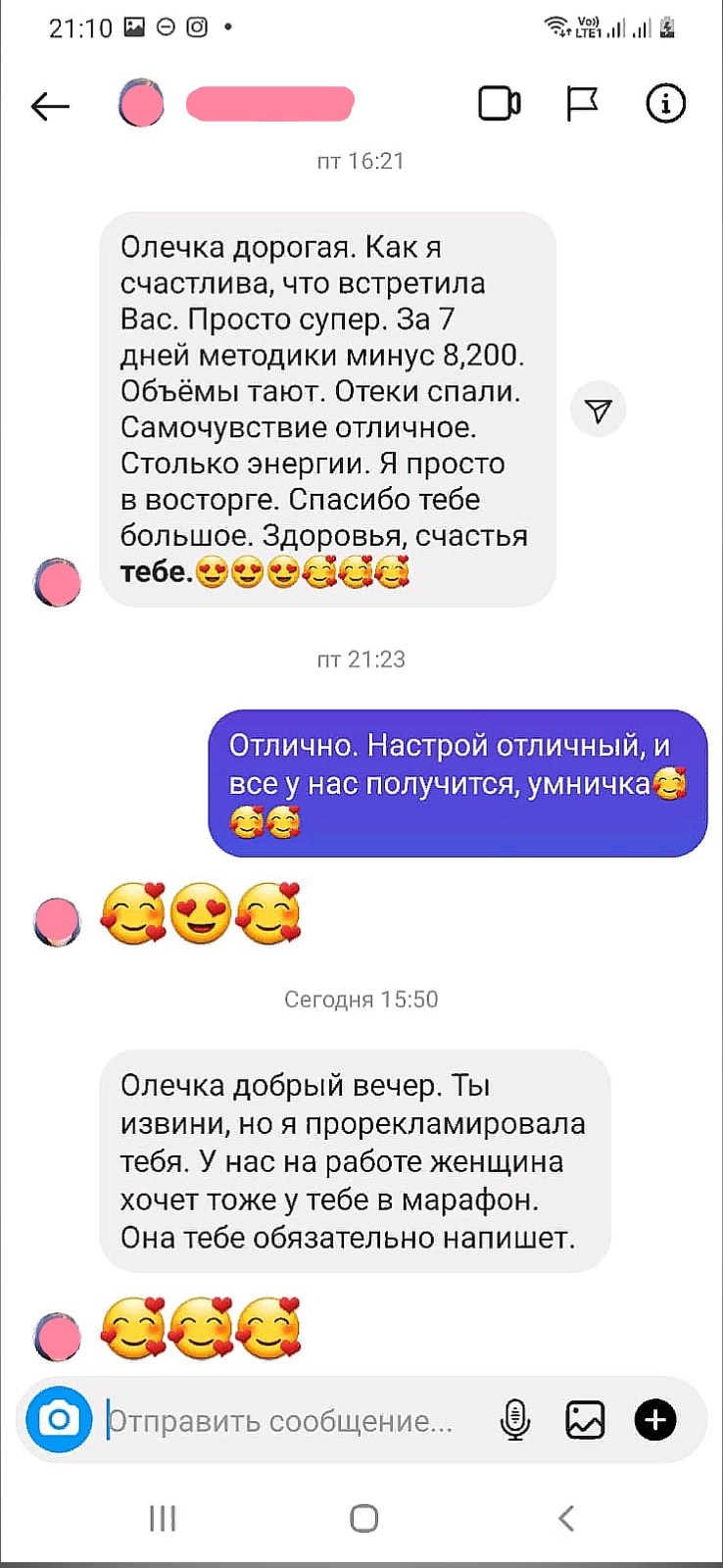Image resolution: width=723 pixels, height=1568 pixels.
Task: Go back from this chat
Action: (x=50, y=105)
